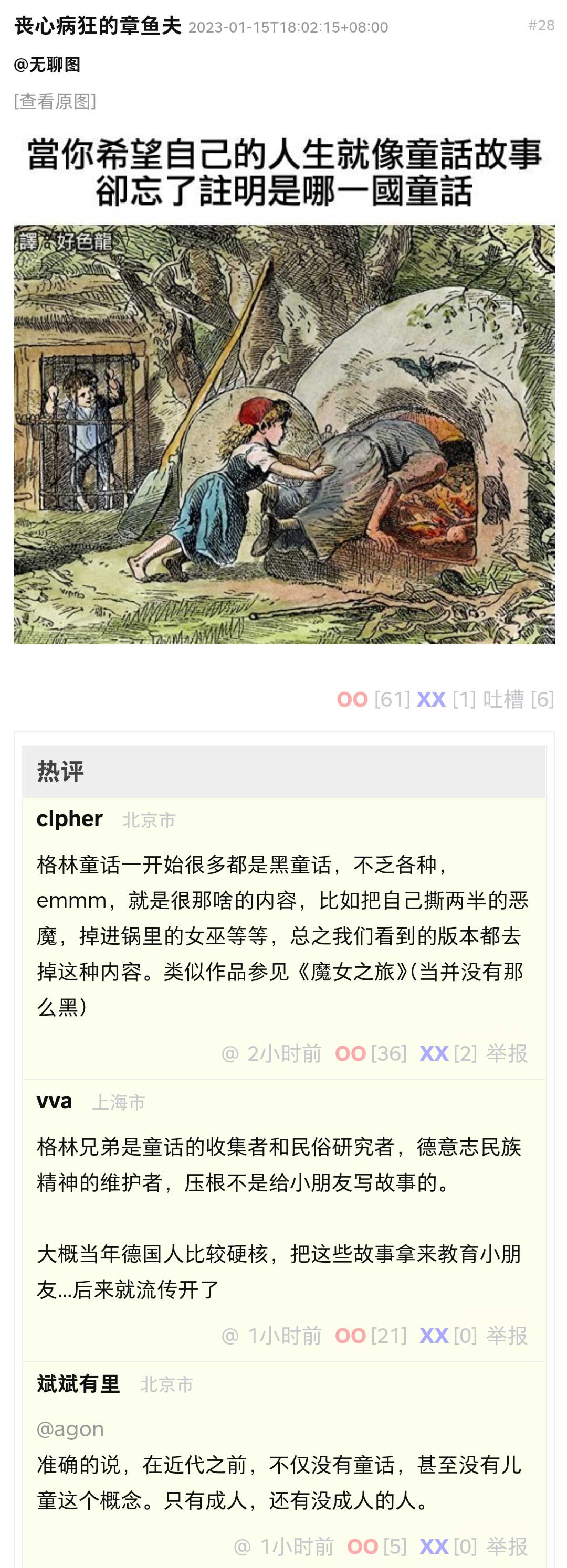
Task: Reply to clpher with the @ button
Action: pos(229,1053)
